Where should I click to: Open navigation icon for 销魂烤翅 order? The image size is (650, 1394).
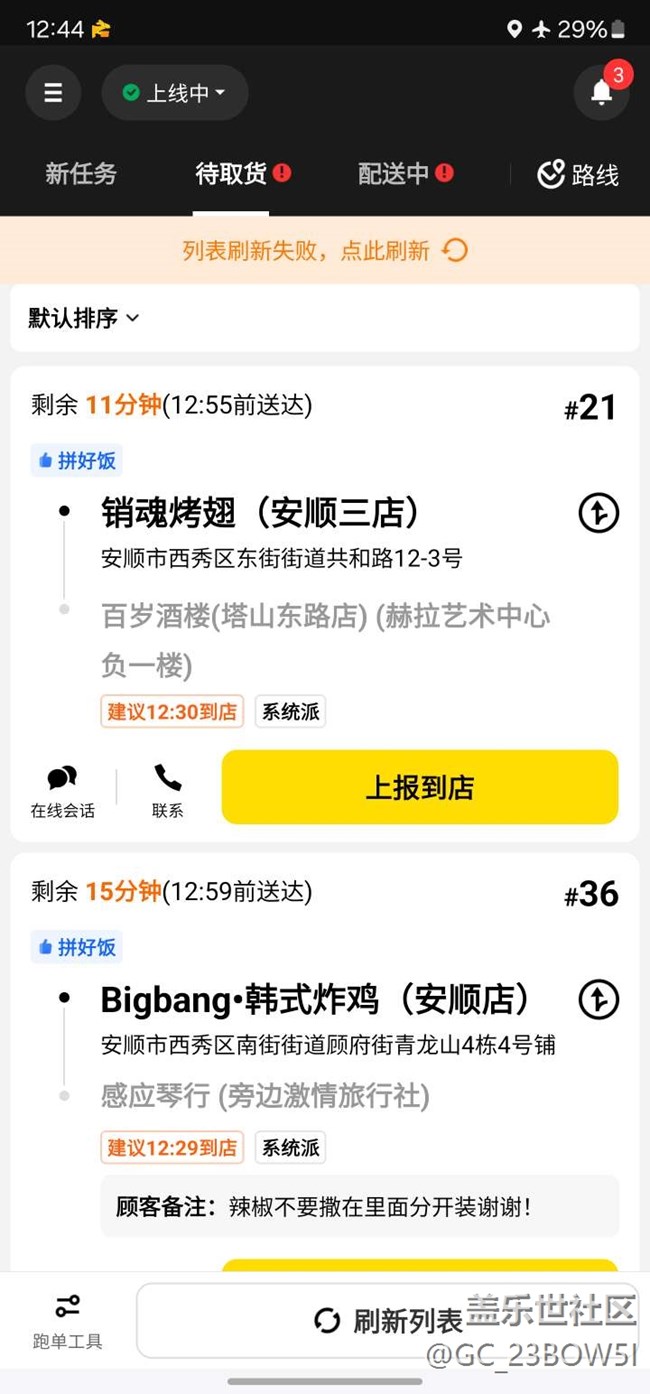599,513
